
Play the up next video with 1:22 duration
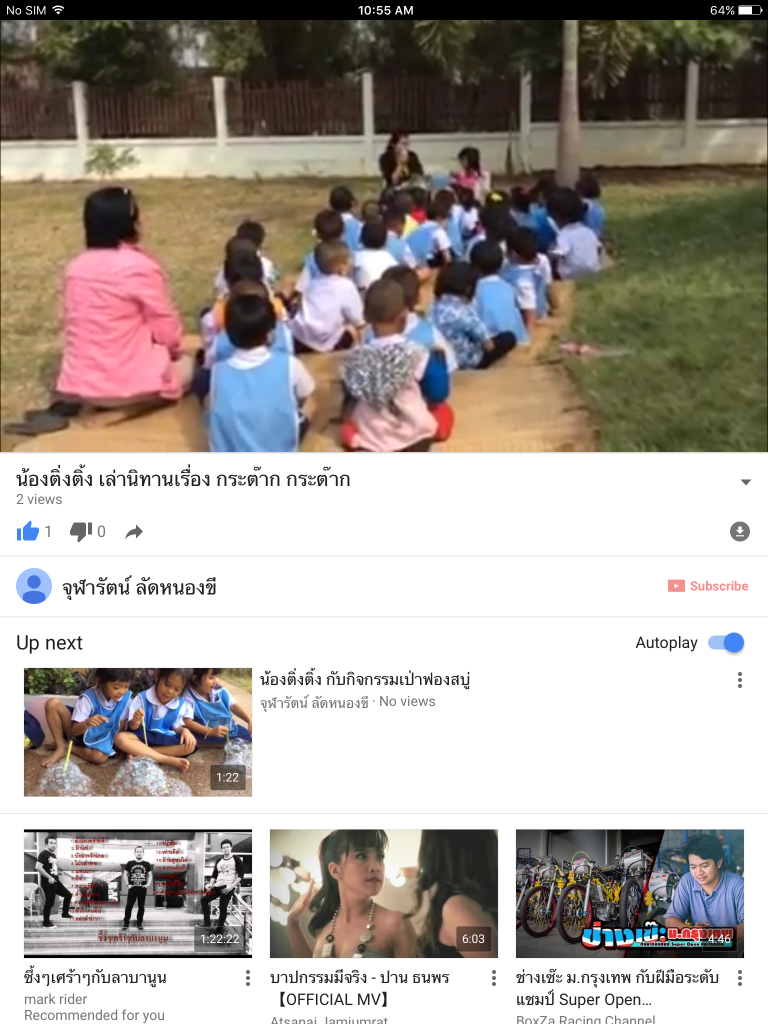click(x=138, y=732)
